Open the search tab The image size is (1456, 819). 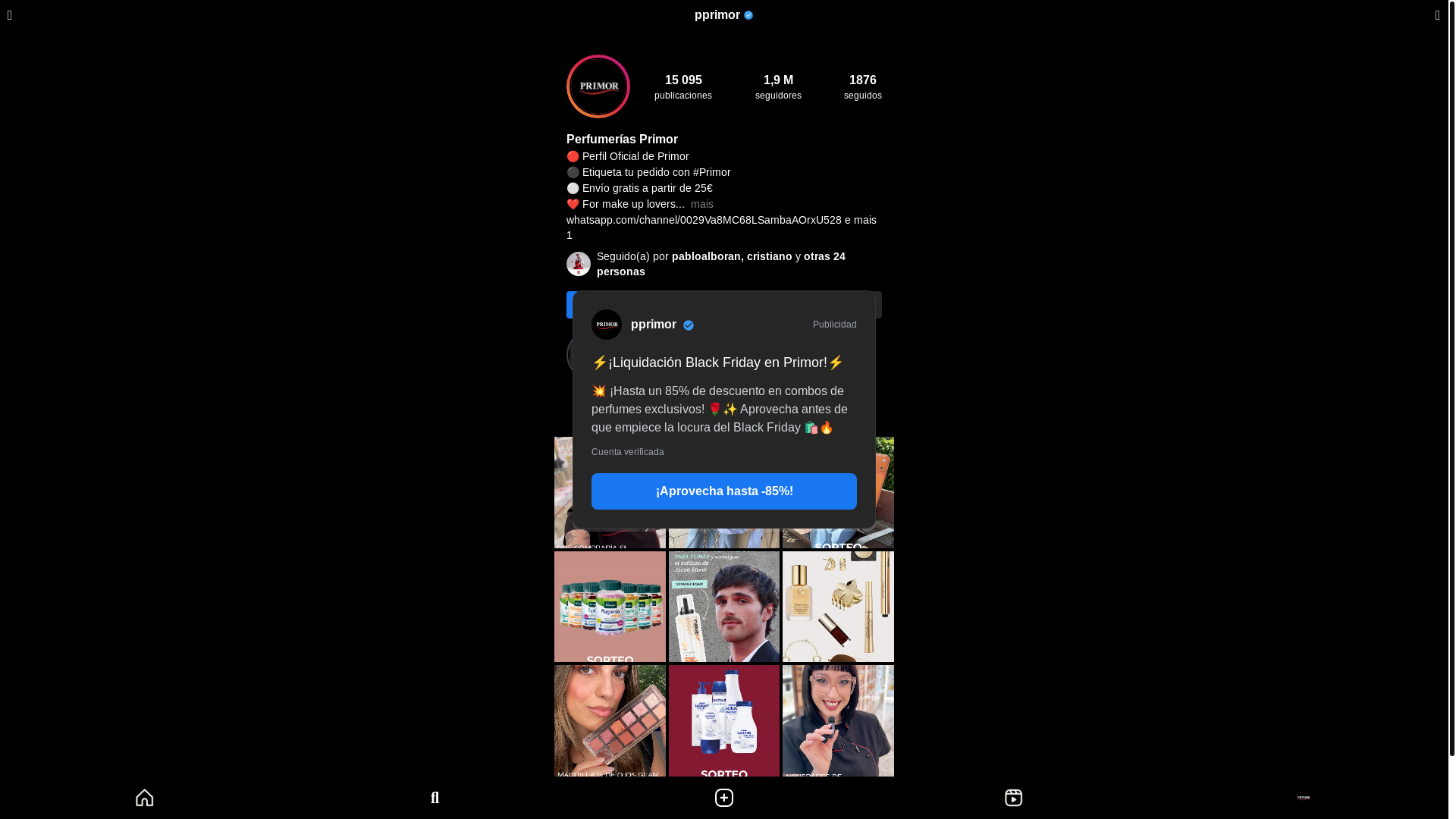click(x=435, y=798)
